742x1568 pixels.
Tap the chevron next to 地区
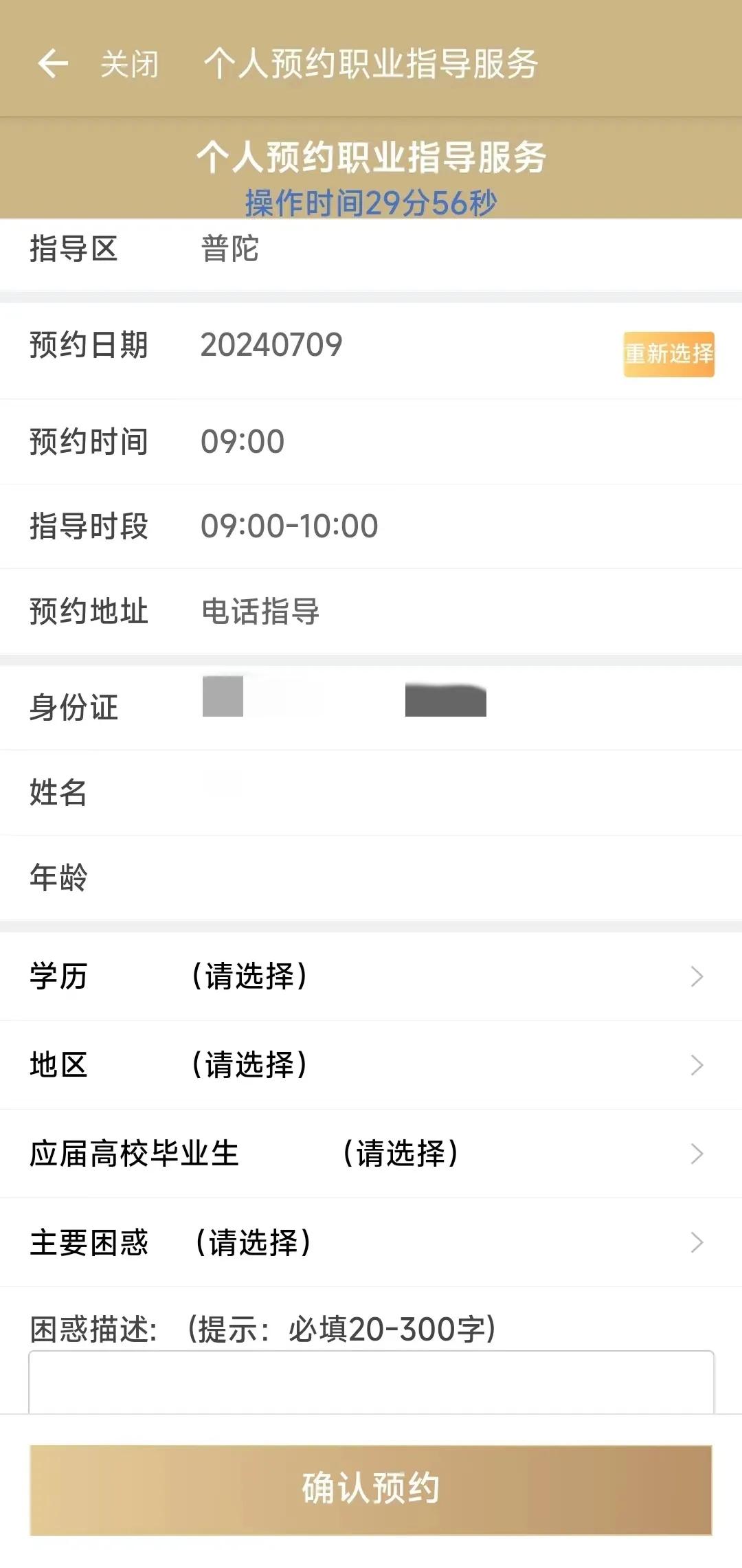697,1064
